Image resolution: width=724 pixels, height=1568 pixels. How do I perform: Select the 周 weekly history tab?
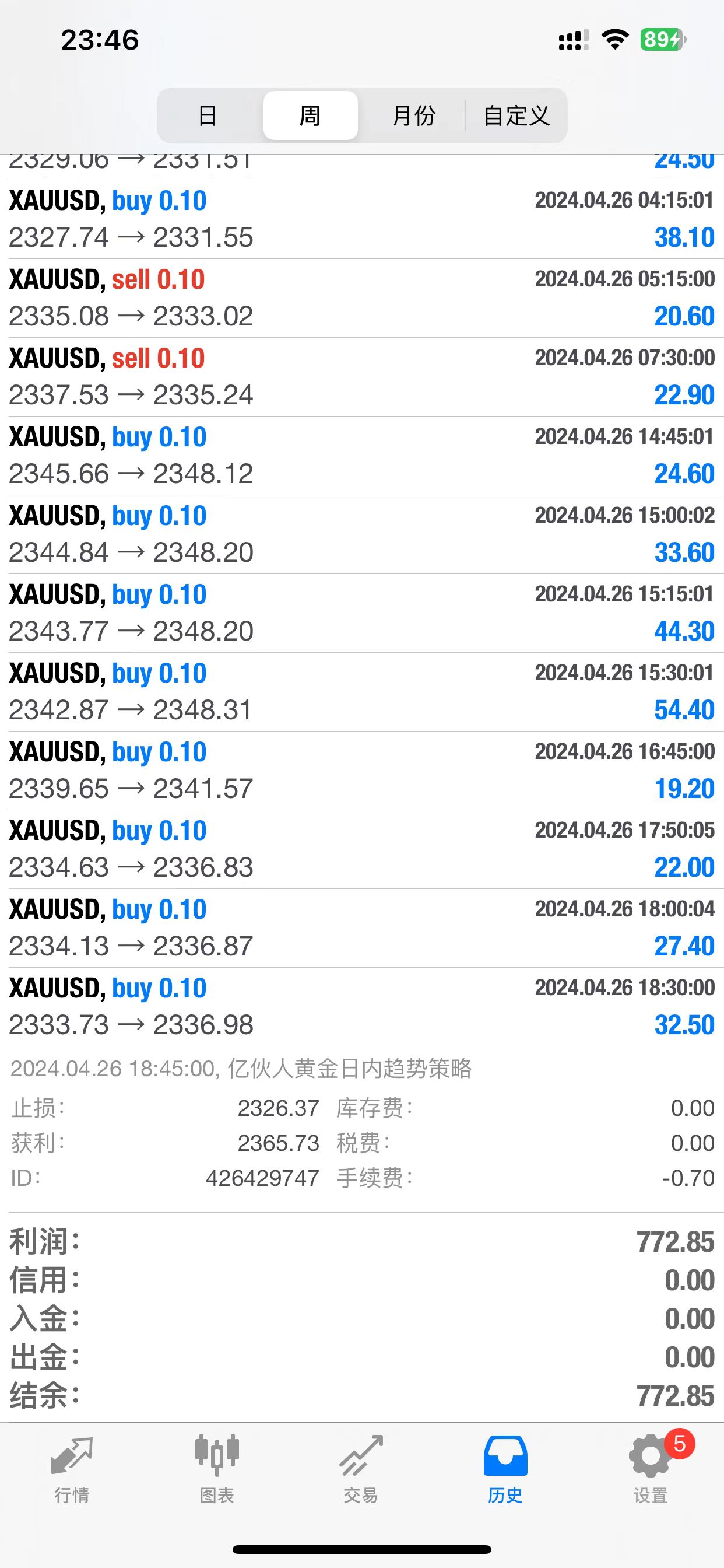point(310,115)
